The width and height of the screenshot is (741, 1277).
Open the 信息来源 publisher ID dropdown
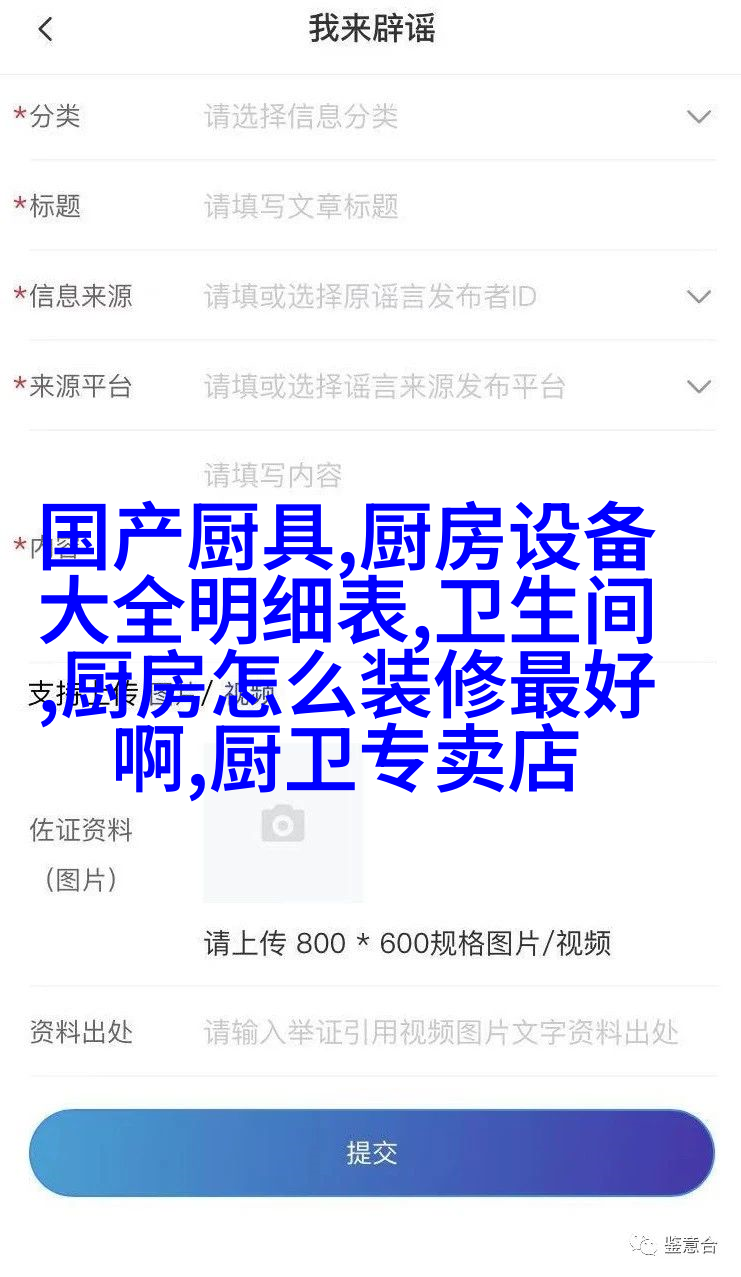click(x=698, y=297)
